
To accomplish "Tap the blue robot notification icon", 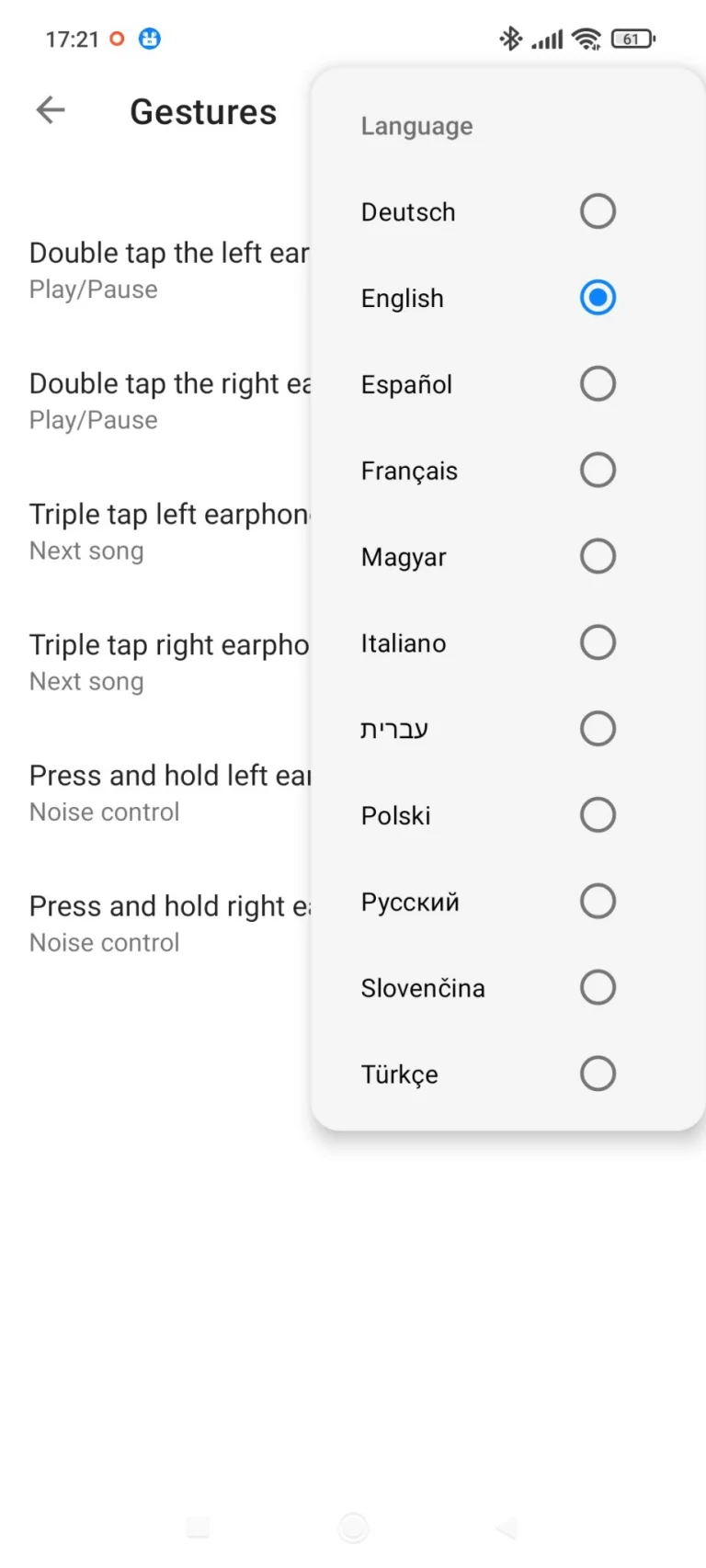I will click(149, 39).
